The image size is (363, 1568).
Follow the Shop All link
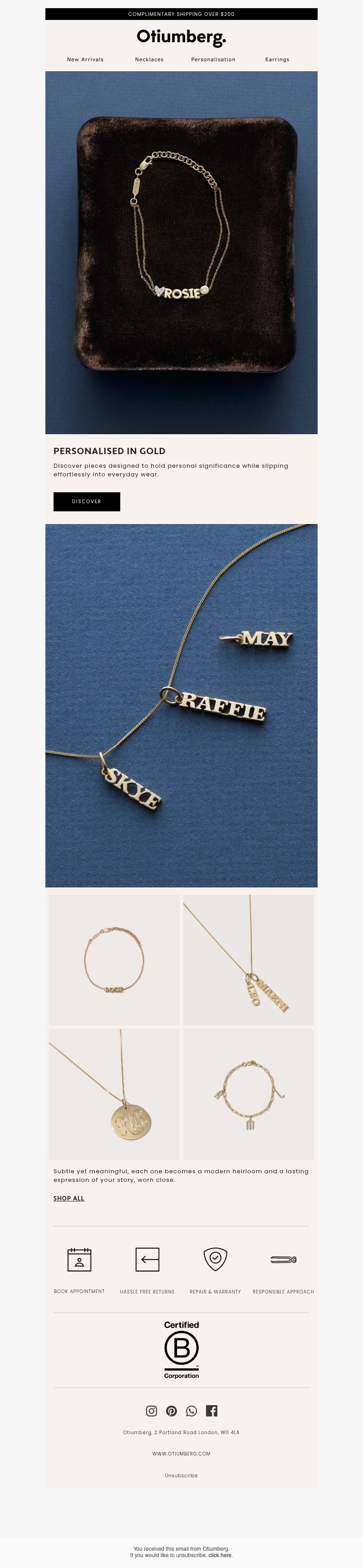click(x=69, y=1198)
